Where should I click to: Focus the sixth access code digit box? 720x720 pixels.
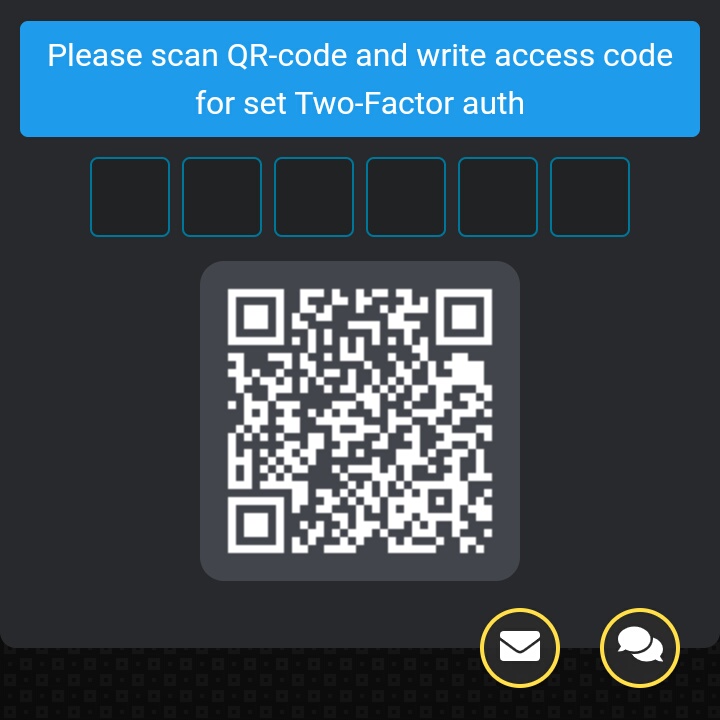point(590,197)
